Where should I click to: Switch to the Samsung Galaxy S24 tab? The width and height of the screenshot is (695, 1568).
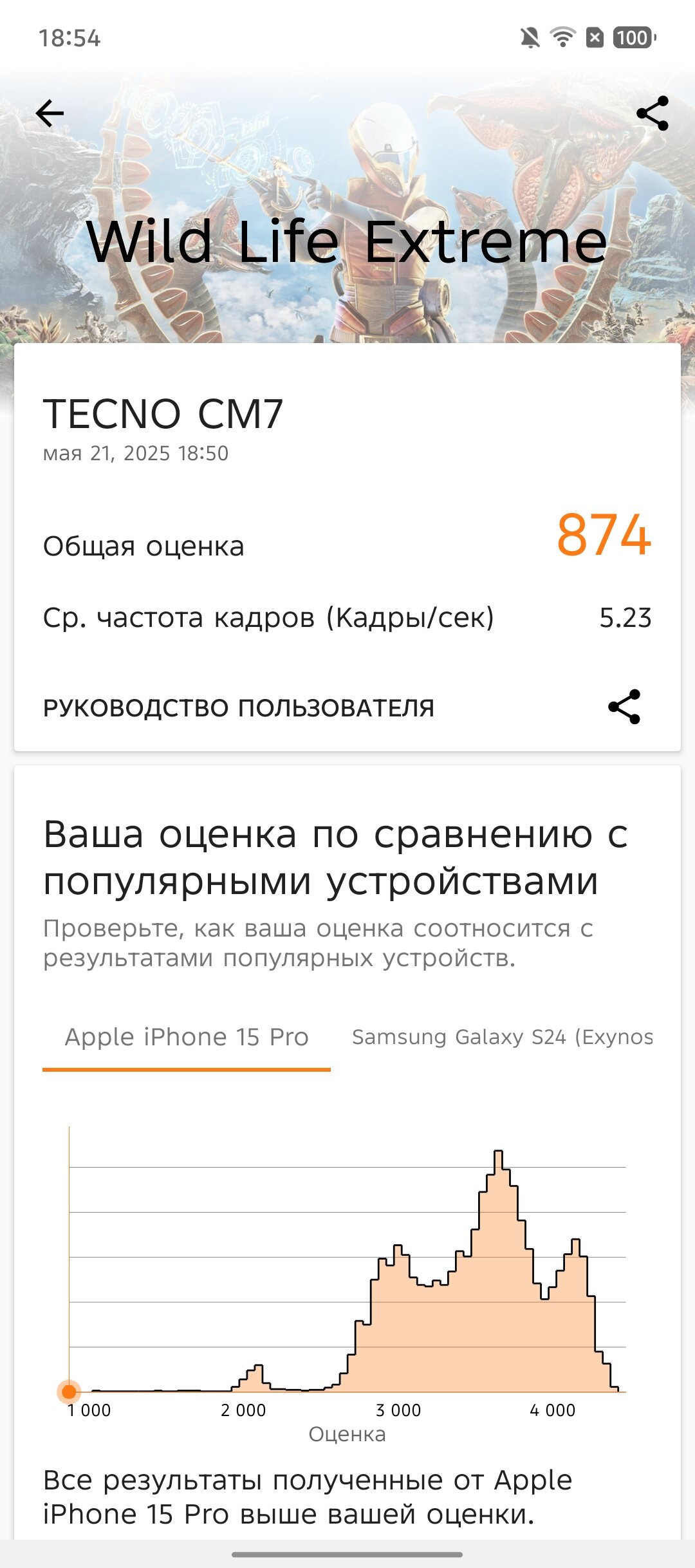click(x=502, y=1037)
